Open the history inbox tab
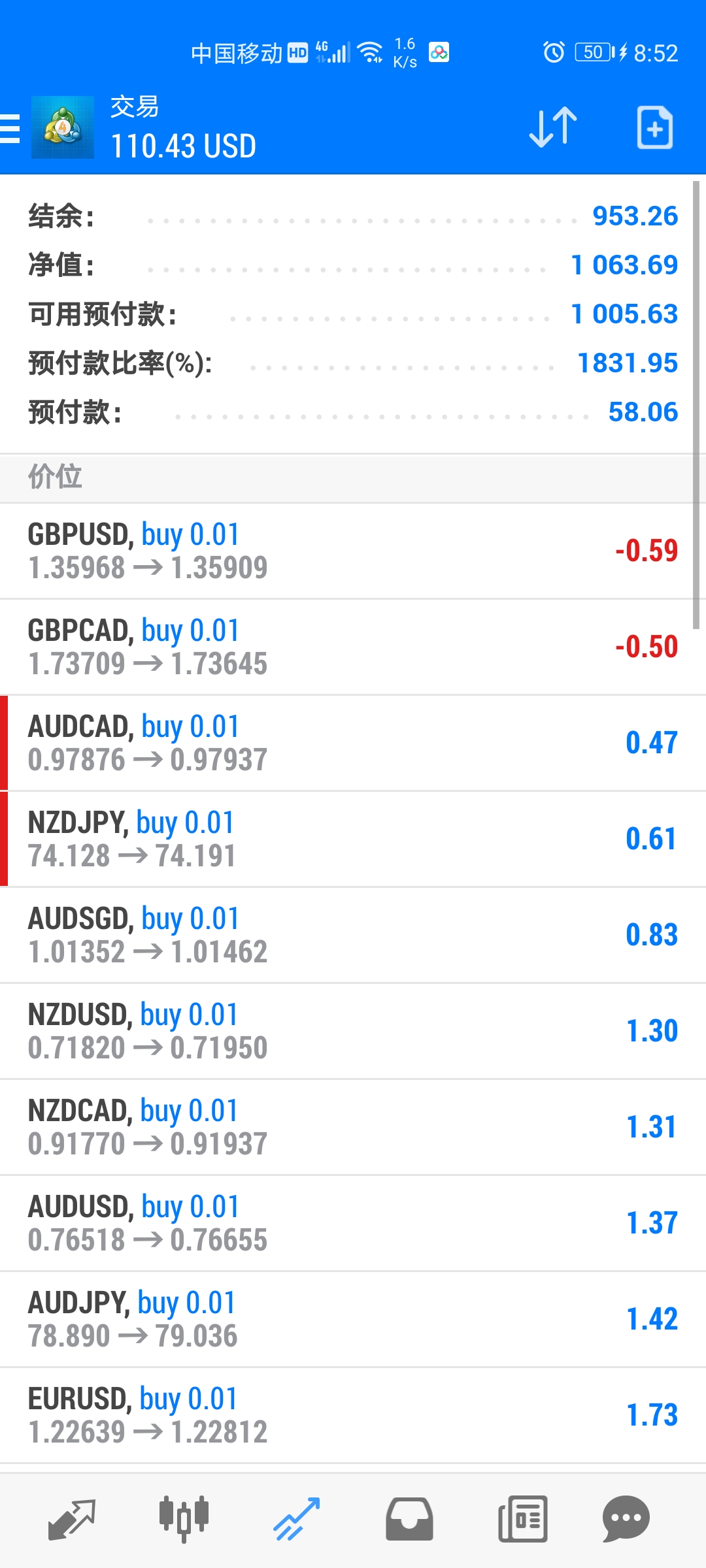 (409, 1519)
